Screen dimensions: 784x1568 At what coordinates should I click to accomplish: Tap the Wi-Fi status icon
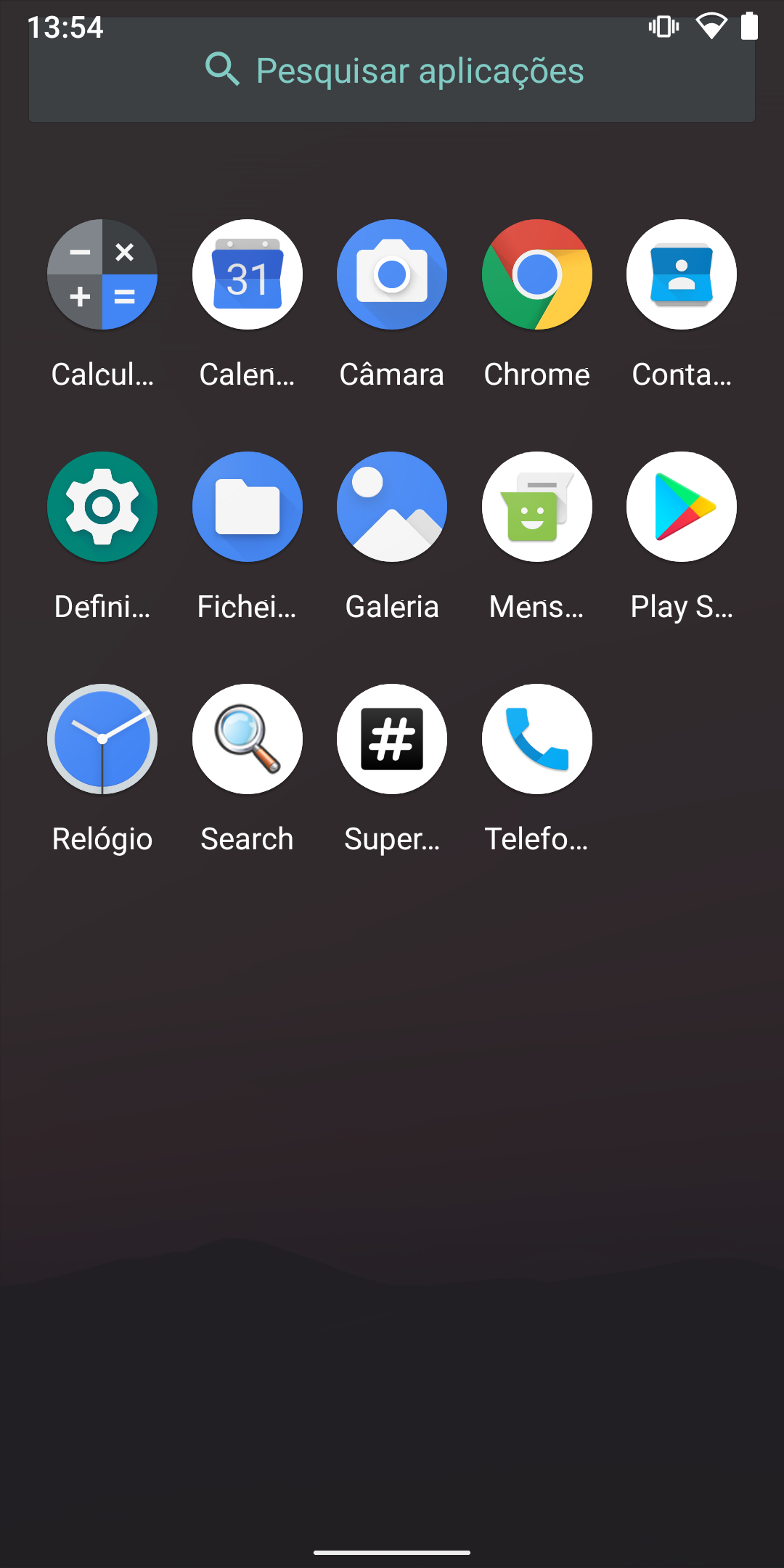point(712,27)
